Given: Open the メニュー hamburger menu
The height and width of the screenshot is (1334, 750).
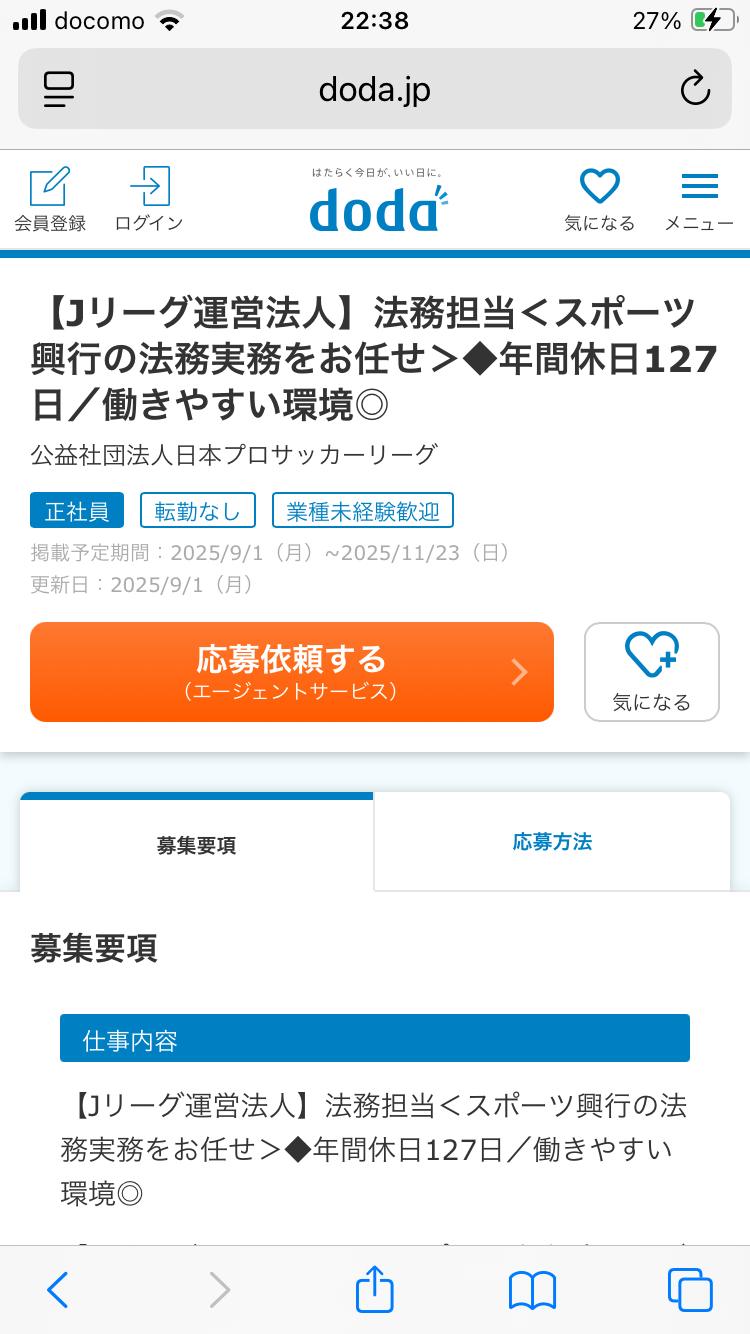Looking at the screenshot, I should (x=699, y=200).
